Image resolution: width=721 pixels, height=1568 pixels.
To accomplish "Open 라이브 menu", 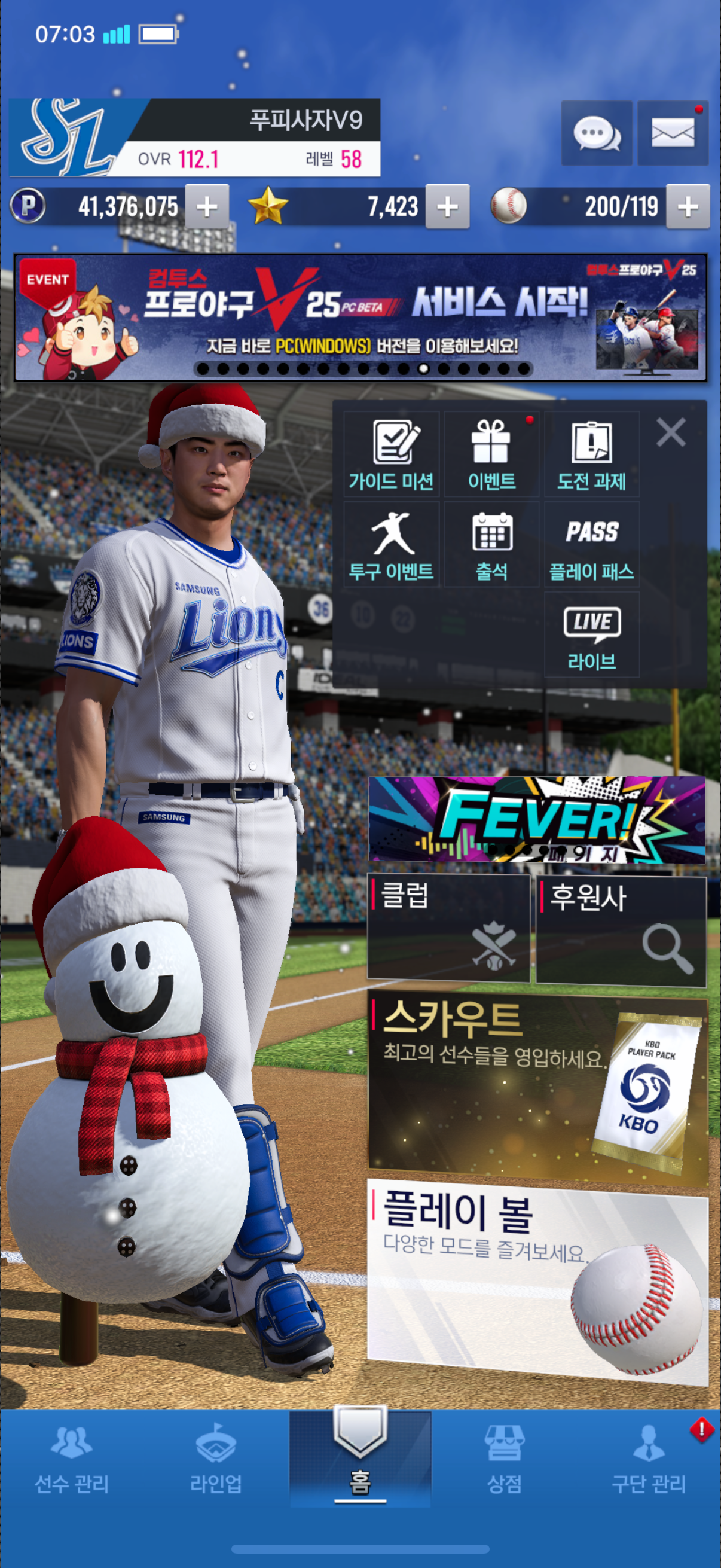I will tap(591, 635).
